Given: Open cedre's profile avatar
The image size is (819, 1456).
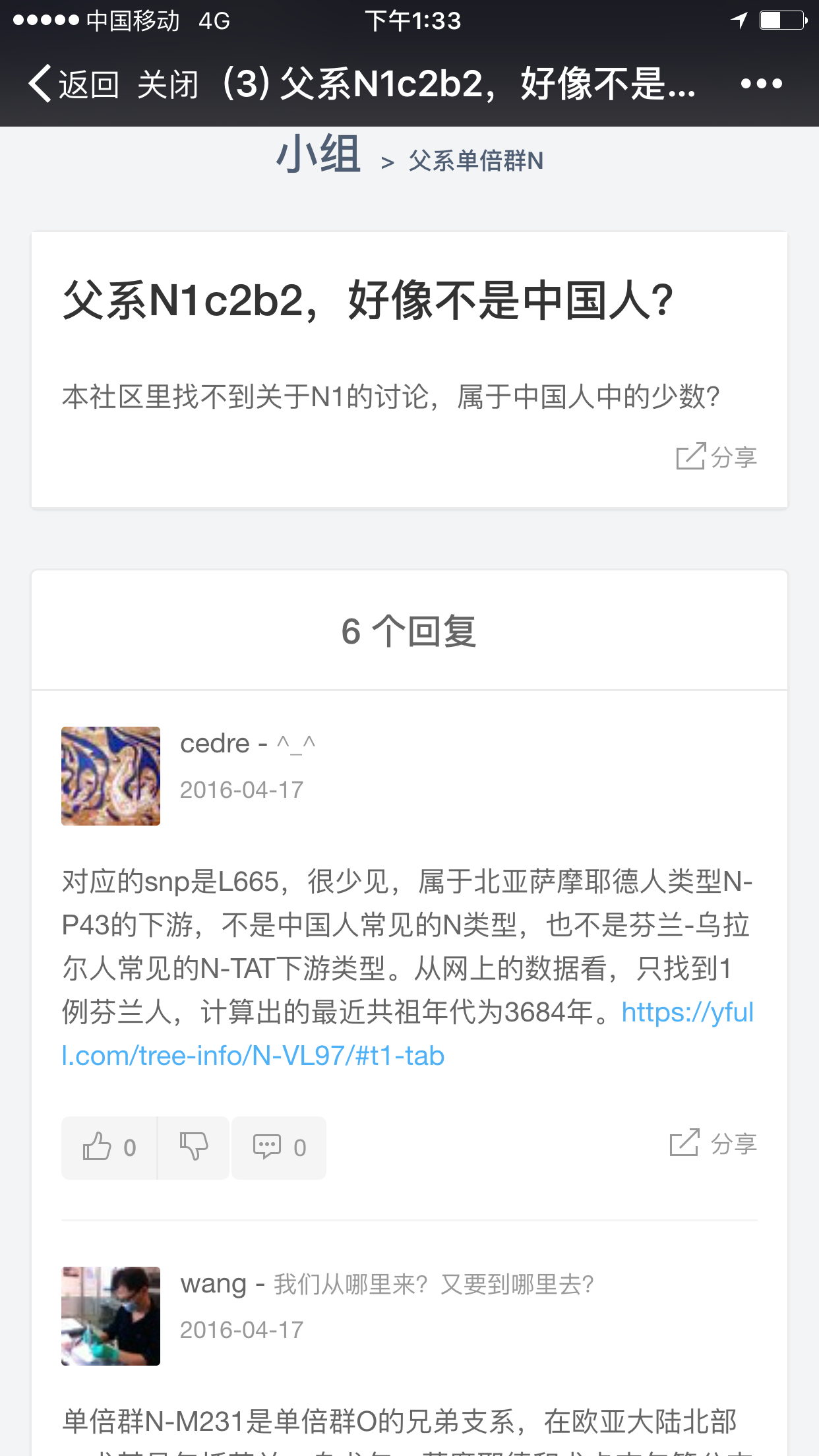Looking at the screenshot, I should 111,776.
